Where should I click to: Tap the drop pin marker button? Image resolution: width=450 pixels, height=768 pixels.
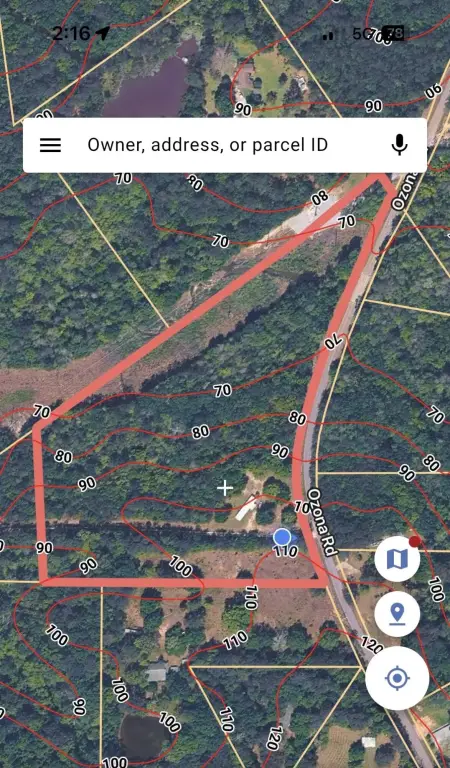coord(397,614)
